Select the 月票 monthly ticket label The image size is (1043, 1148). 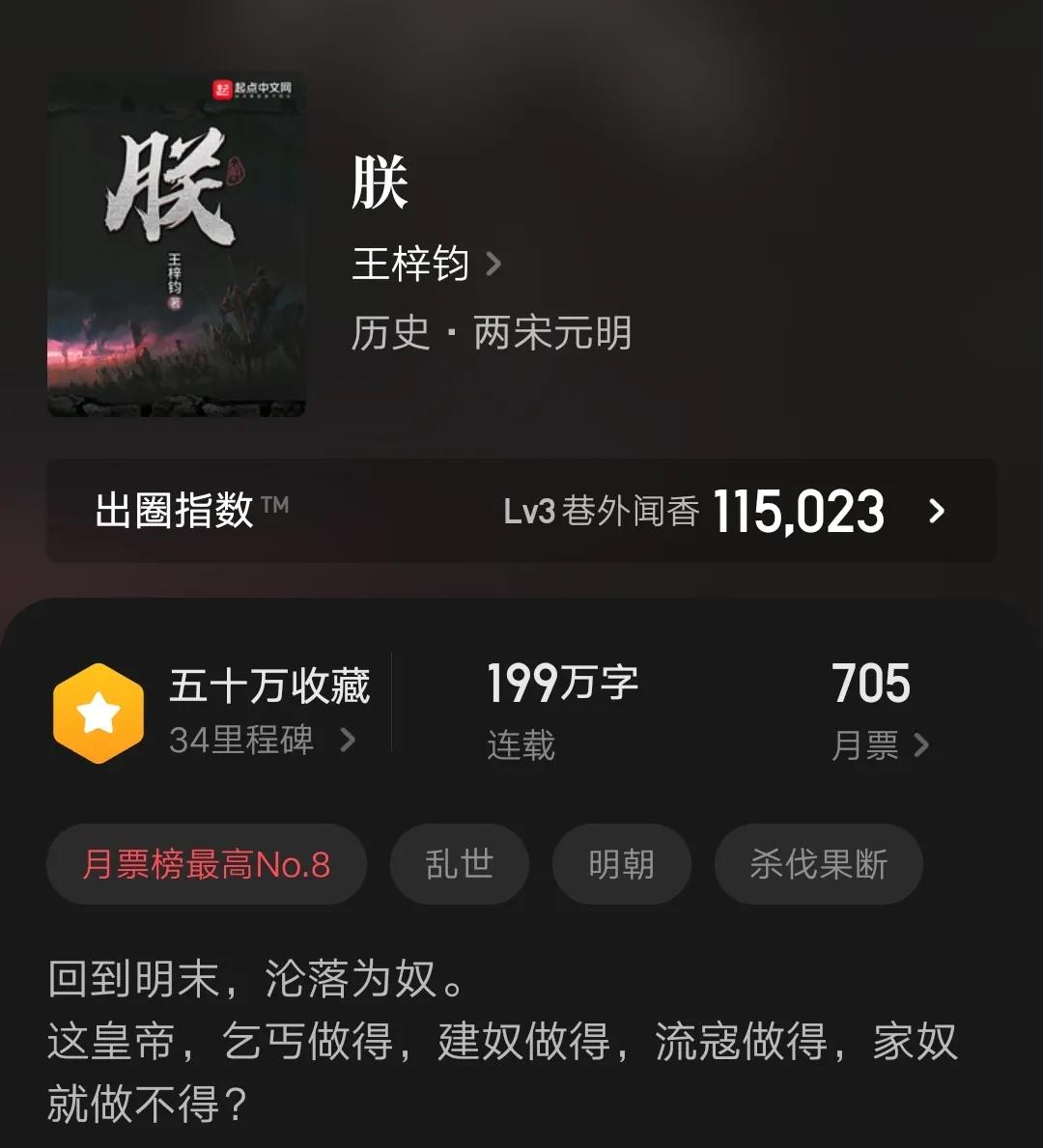click(x=862, y=744)
